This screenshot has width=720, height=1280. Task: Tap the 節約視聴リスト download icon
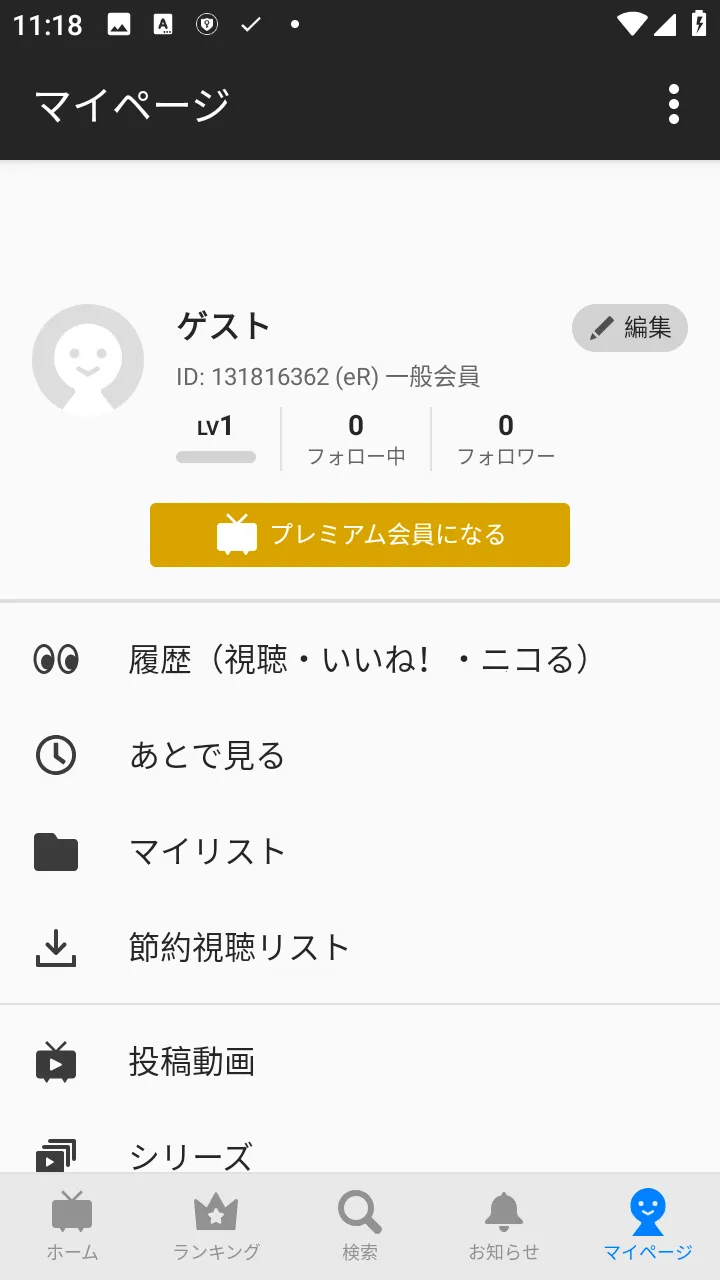57,947
